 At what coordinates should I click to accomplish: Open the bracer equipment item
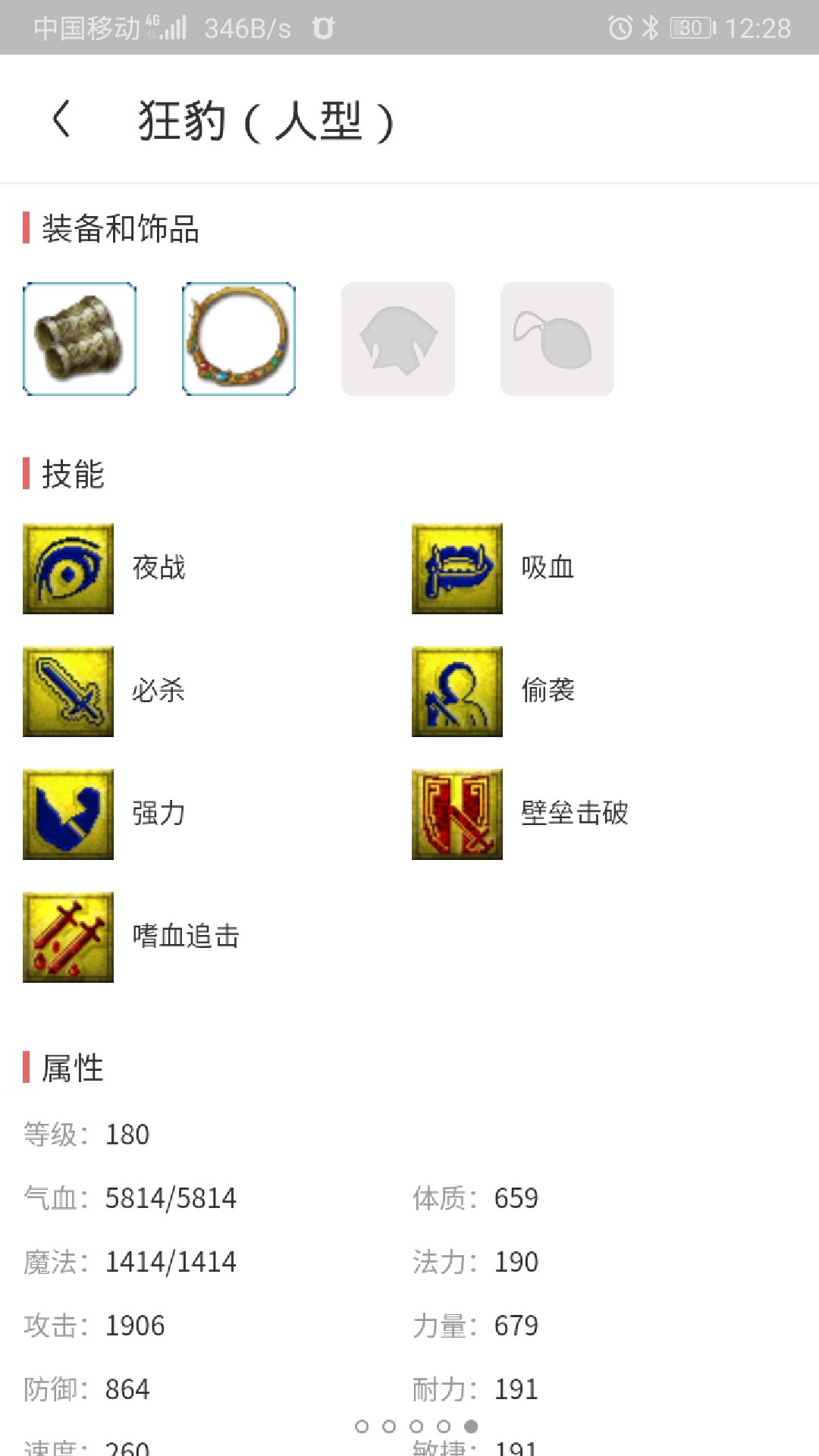pos(80,339)
